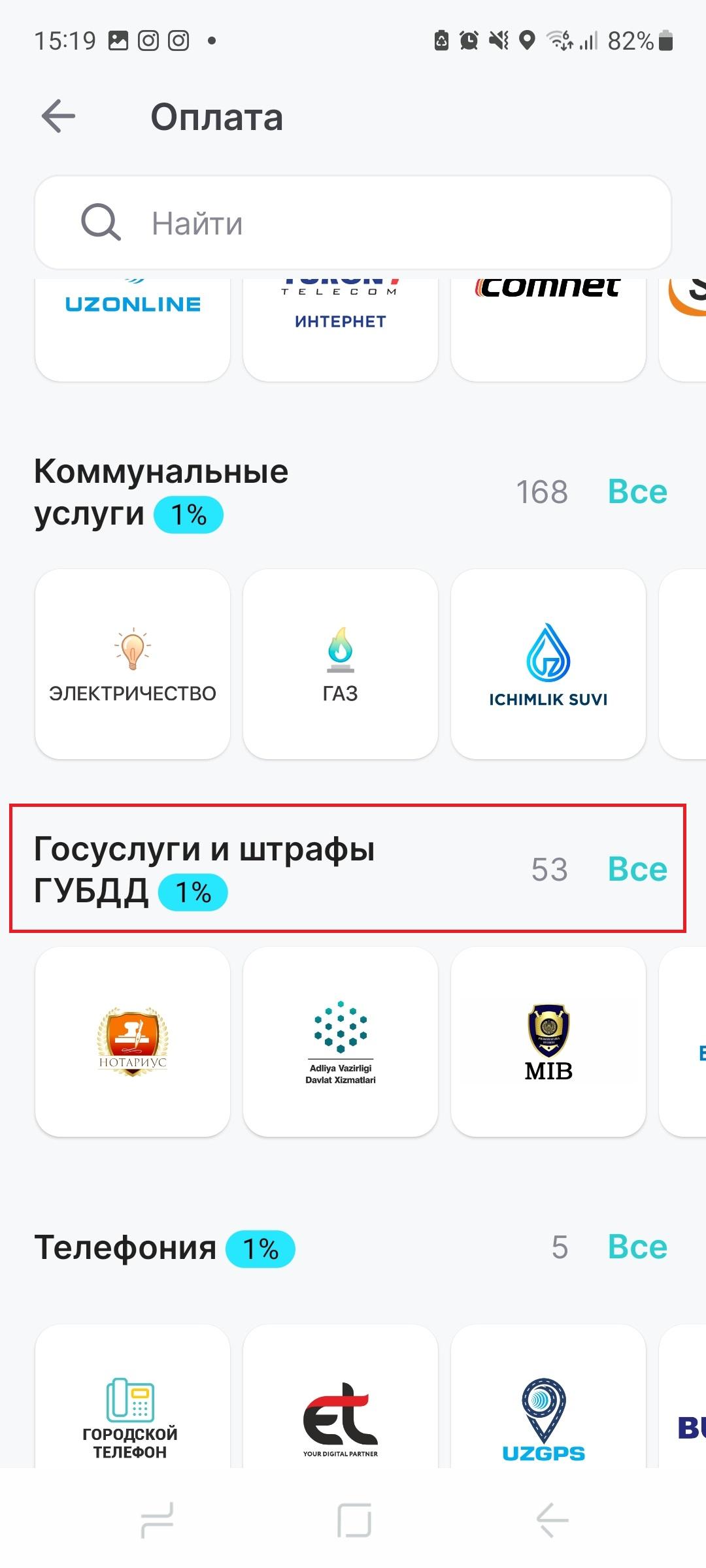Select the Telecom Интернет card
Image resolution: width=706 pixels, height=1568 pixels.
click(340, 327)
